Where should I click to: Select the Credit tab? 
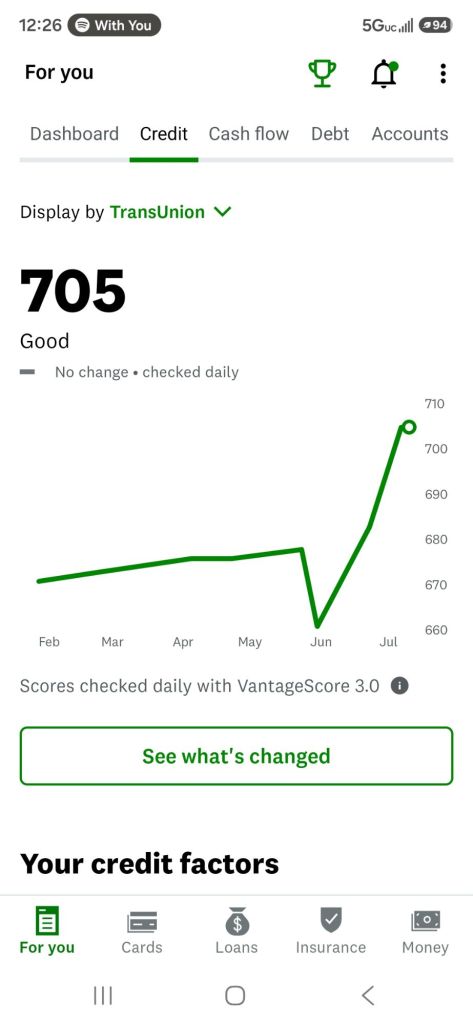pos(163,134)
